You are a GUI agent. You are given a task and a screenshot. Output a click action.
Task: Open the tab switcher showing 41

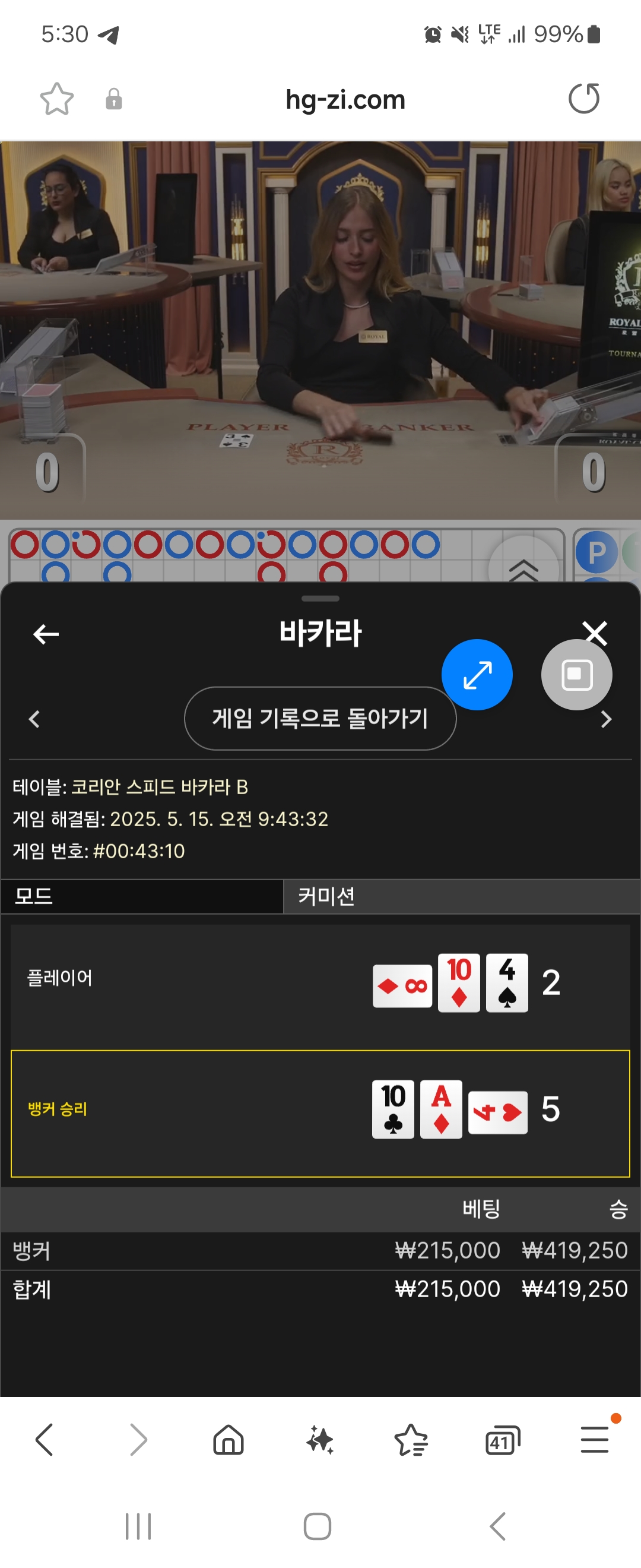tap(502, 1440)
